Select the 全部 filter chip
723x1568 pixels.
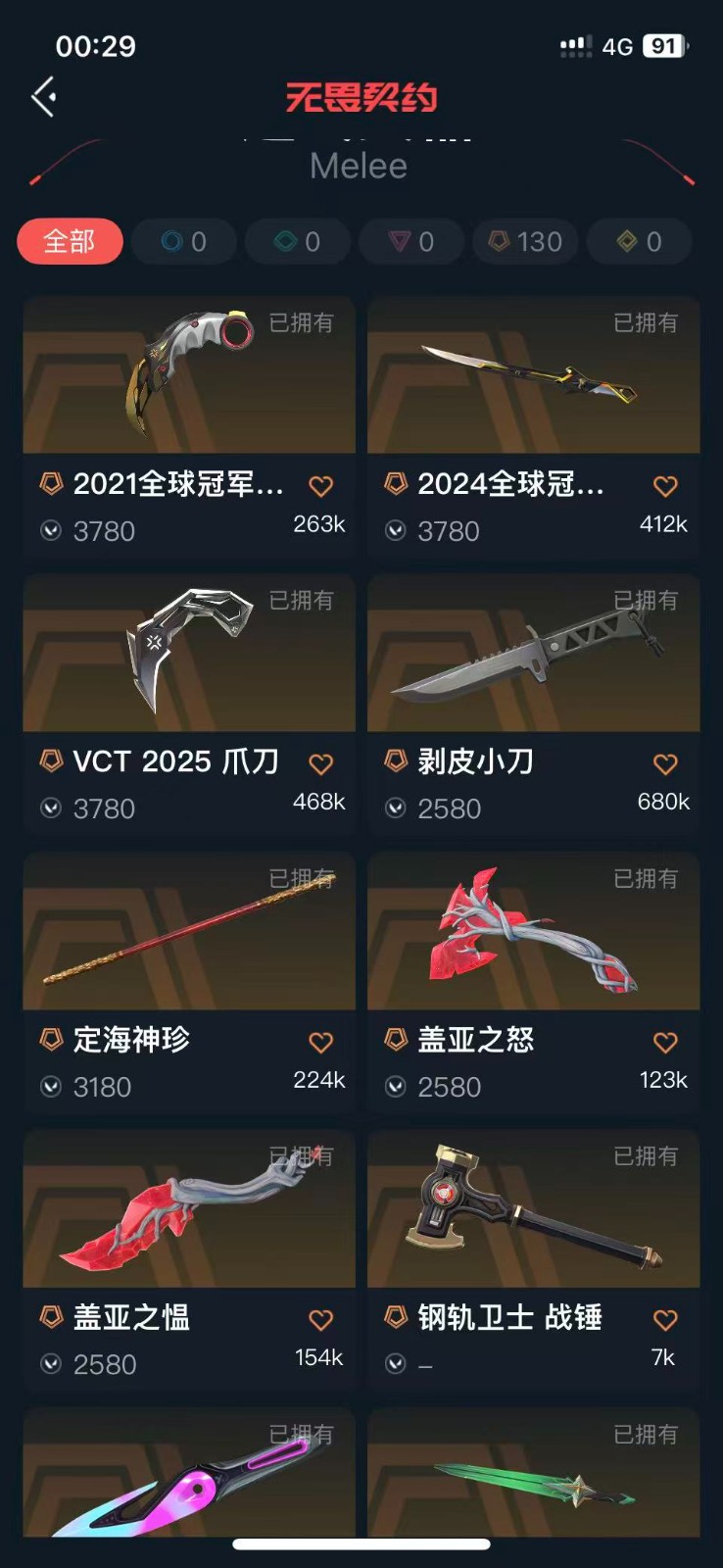[x=70, y=241]
